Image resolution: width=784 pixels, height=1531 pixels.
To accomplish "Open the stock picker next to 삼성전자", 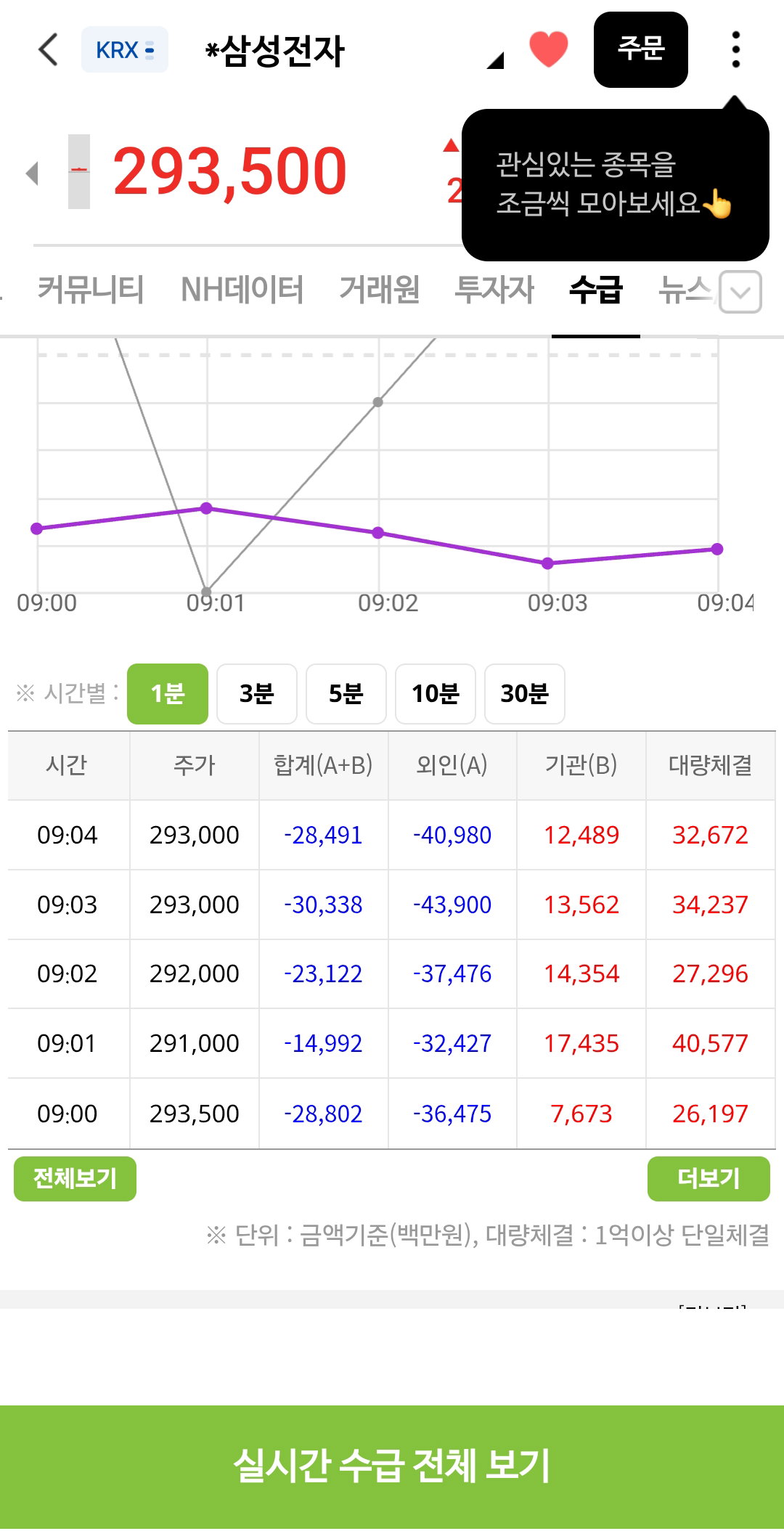I will click(x=495, y=60).
